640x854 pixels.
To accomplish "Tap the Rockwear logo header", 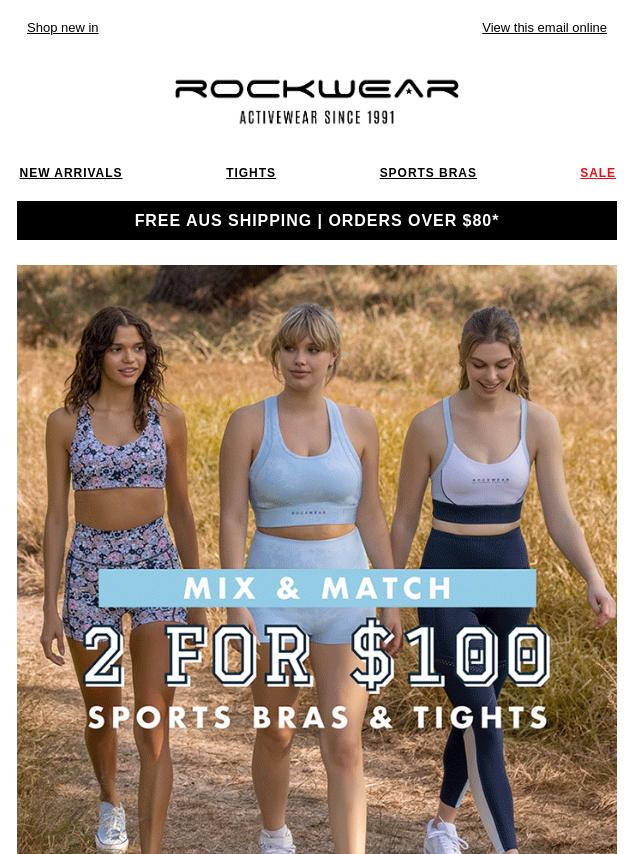I will (x=317, y=100).
